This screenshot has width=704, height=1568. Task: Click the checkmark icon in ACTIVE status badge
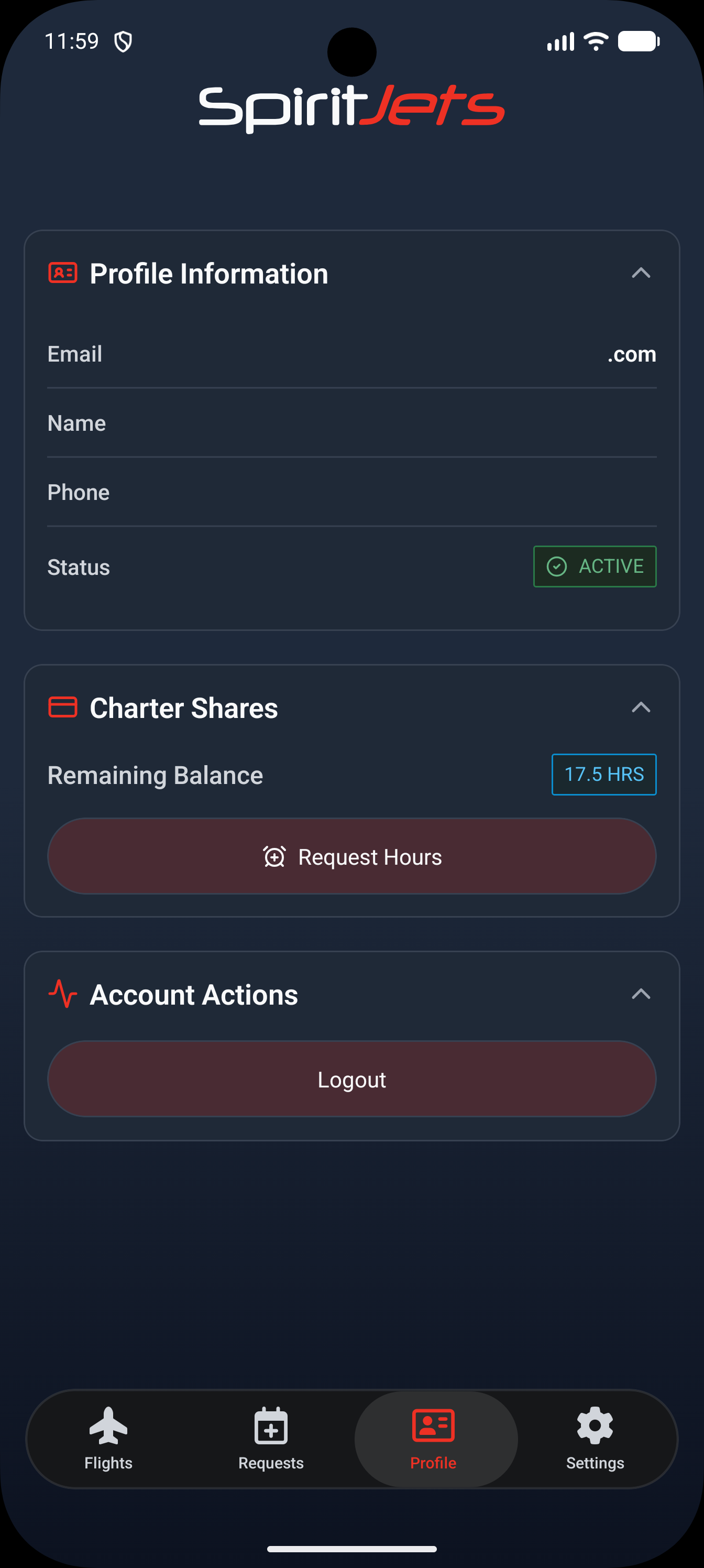click(557, 567)
